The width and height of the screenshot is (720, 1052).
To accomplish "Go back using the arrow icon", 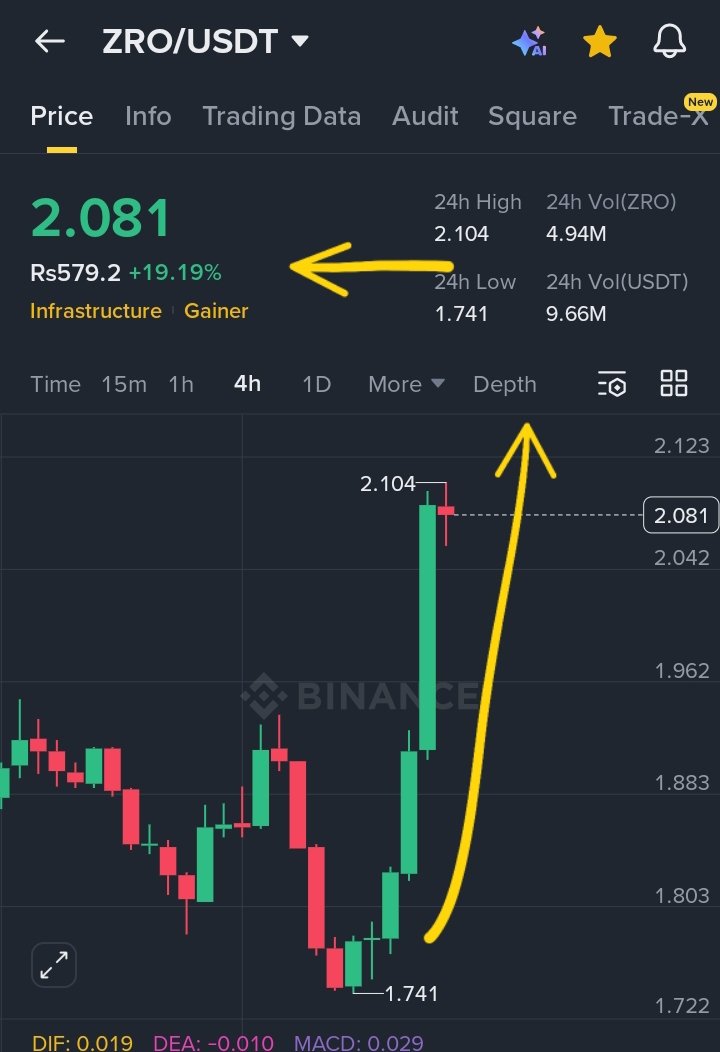I will point(49,42).
